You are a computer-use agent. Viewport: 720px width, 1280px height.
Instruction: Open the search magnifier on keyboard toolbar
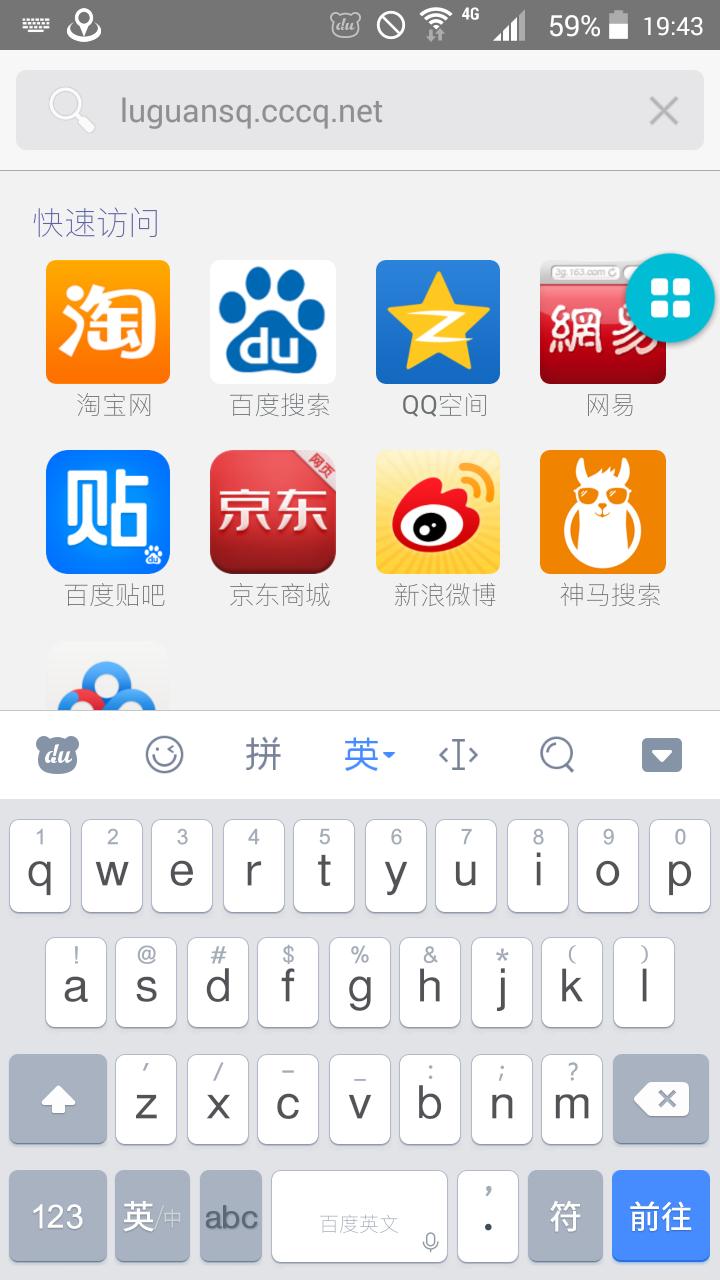click(557, 755)
